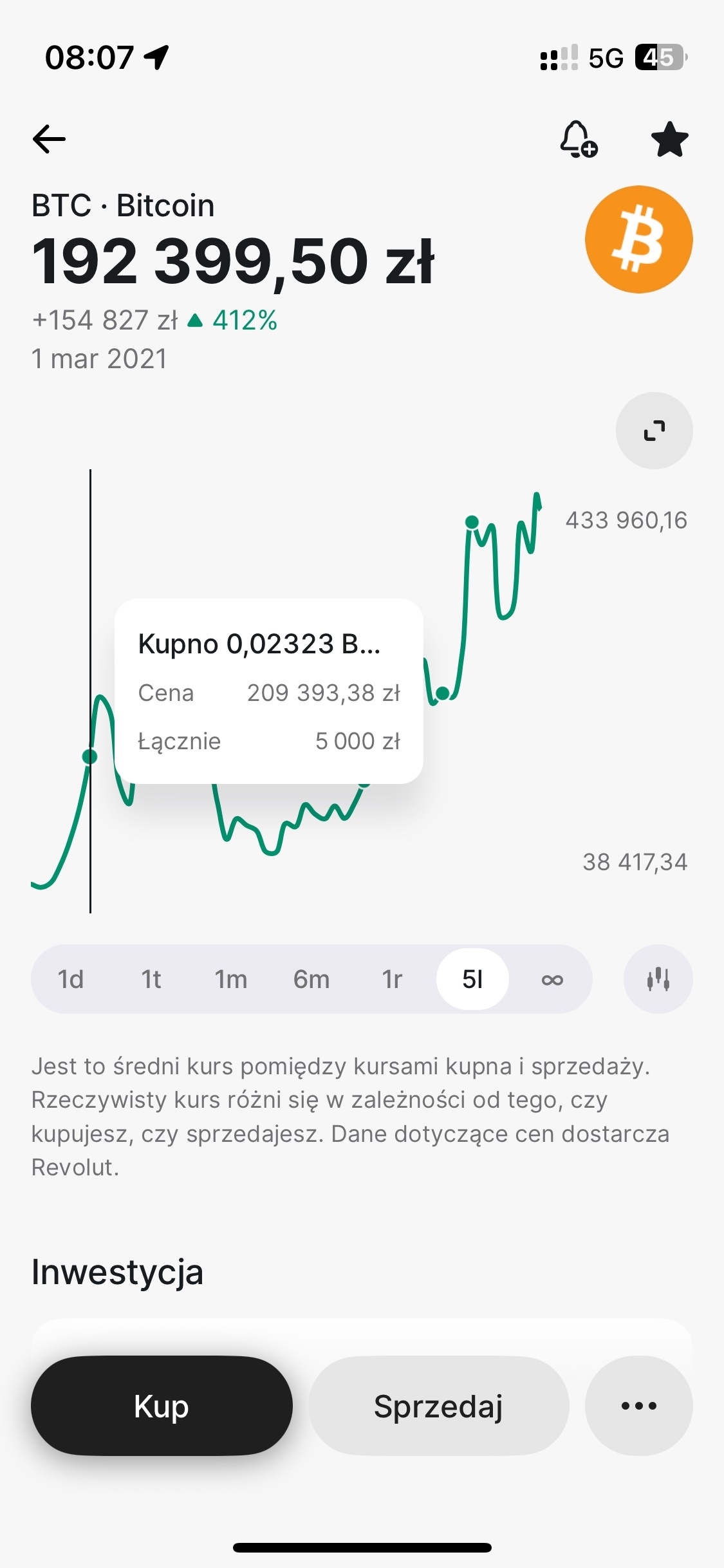Image resolution: width=724 pixels, height=1568 pixels.
Task: Show the 1m chart period
Action: 231,979
